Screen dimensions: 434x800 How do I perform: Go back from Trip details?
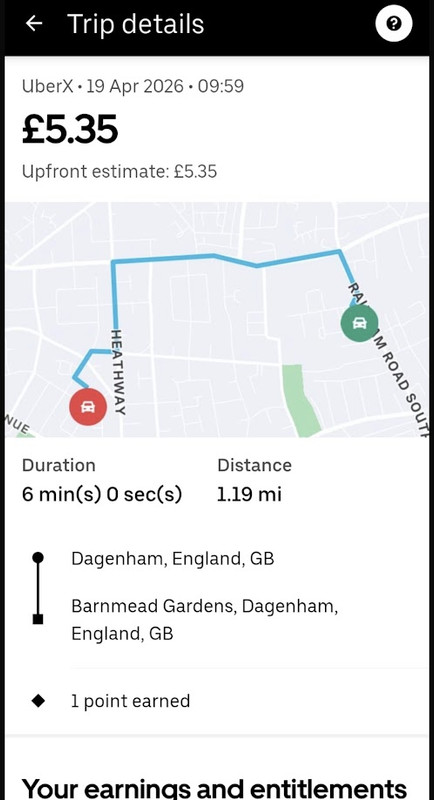tap(34, 23)
